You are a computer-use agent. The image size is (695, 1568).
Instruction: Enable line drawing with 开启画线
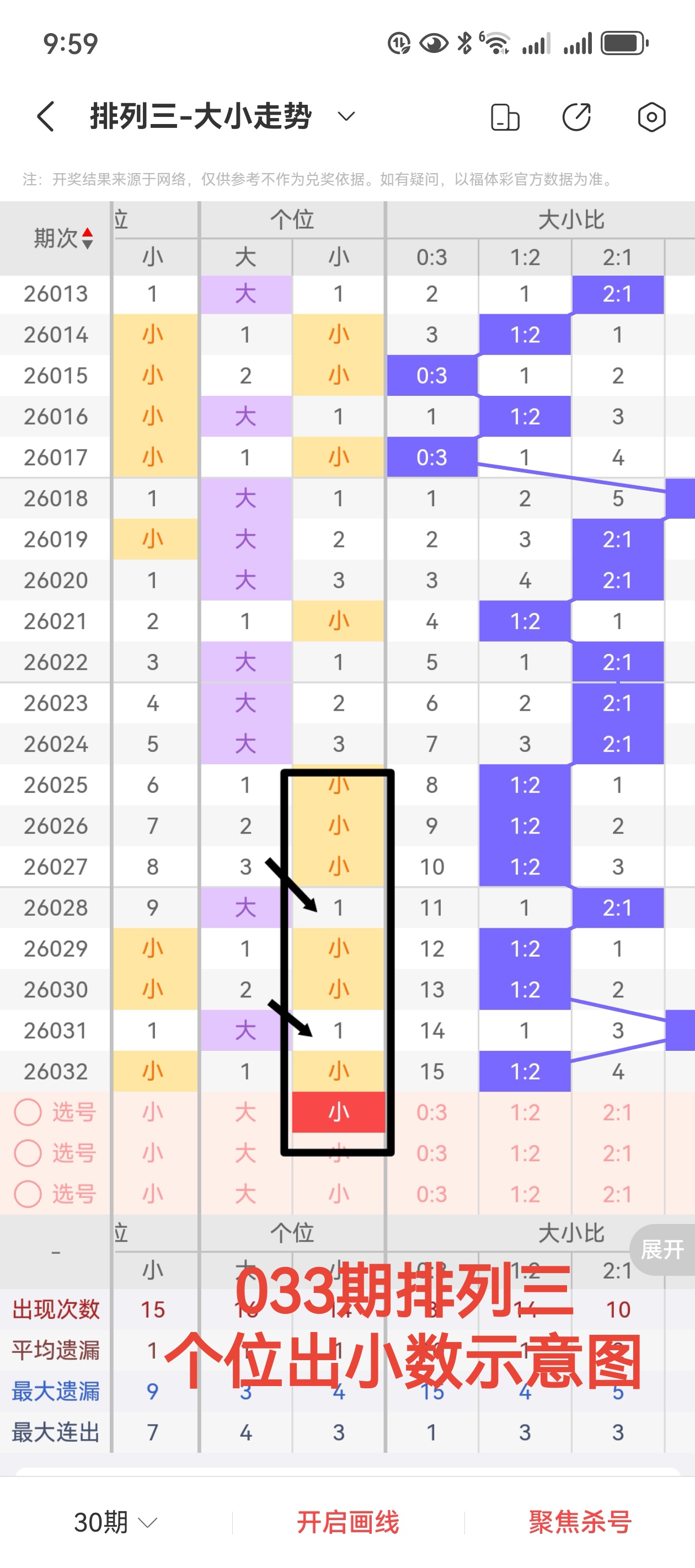tap(348, 1522)
